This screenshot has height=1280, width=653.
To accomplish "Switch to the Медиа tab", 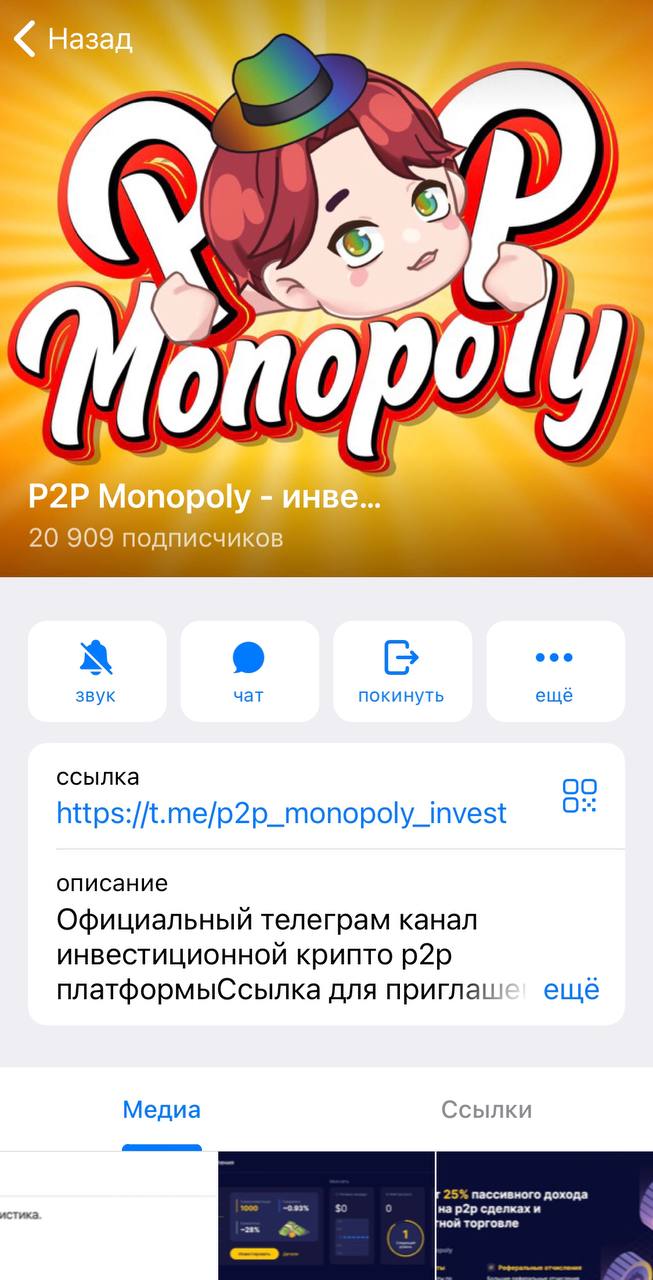I will [x=162, y=1109].
